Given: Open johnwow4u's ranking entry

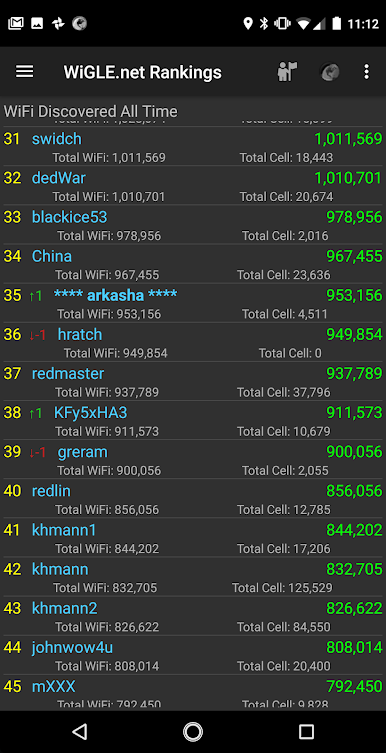Looking at the screenshot, I should coord(193,656).
